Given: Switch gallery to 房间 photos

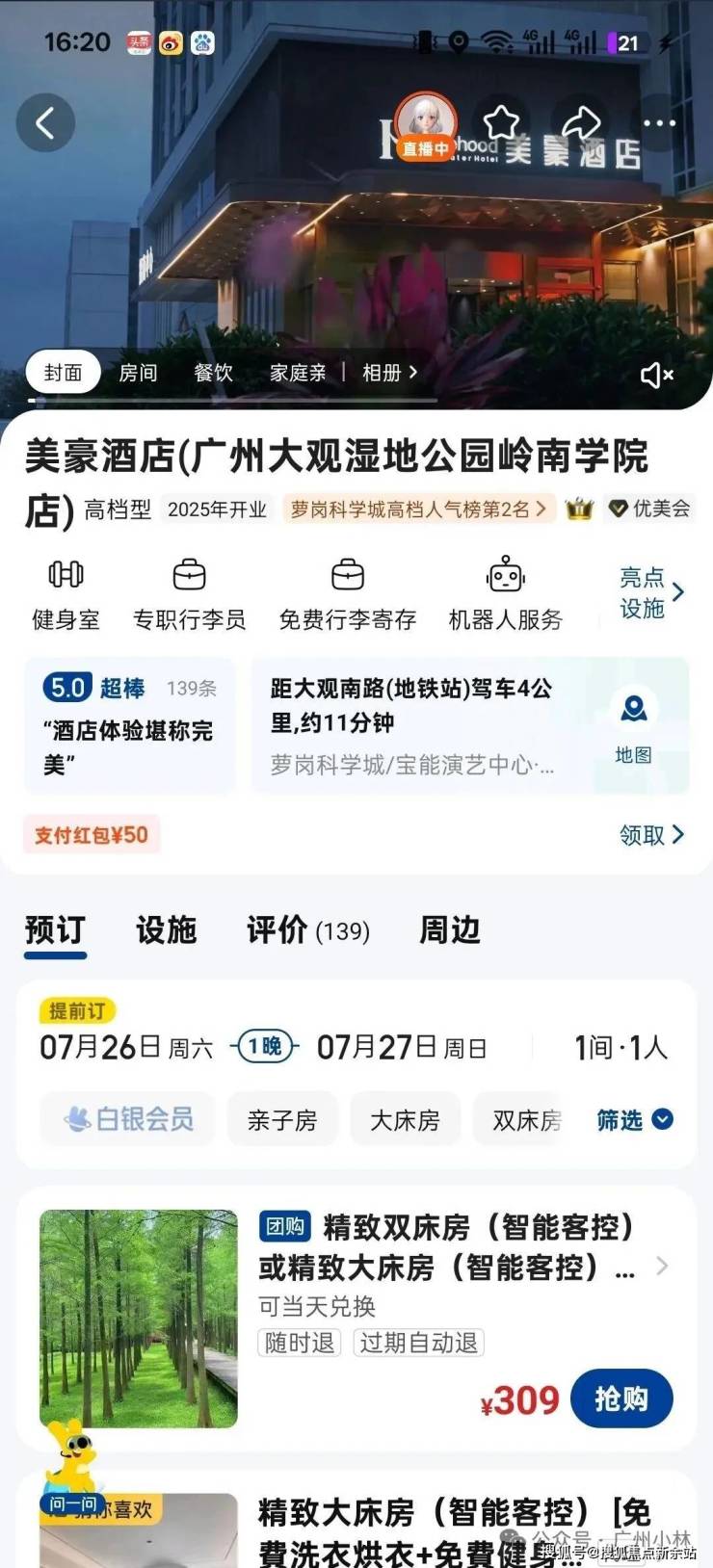Looking at the screenshot, I should tap(138, 373).
